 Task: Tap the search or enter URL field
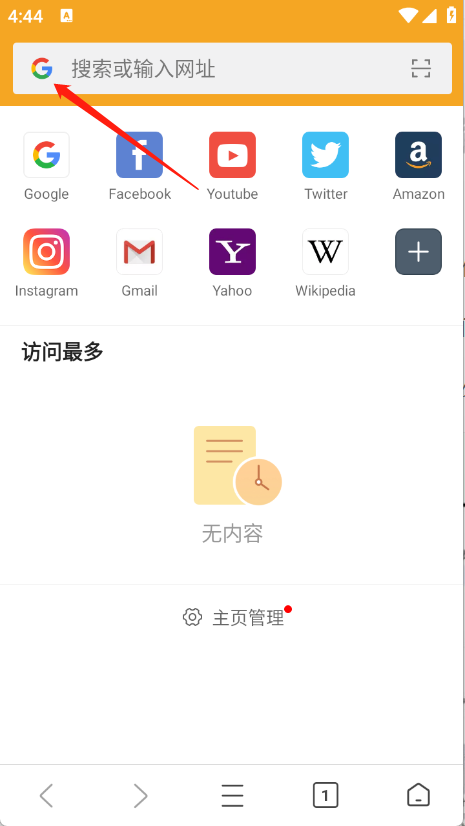pyautogui.click(x=232, y=68)
